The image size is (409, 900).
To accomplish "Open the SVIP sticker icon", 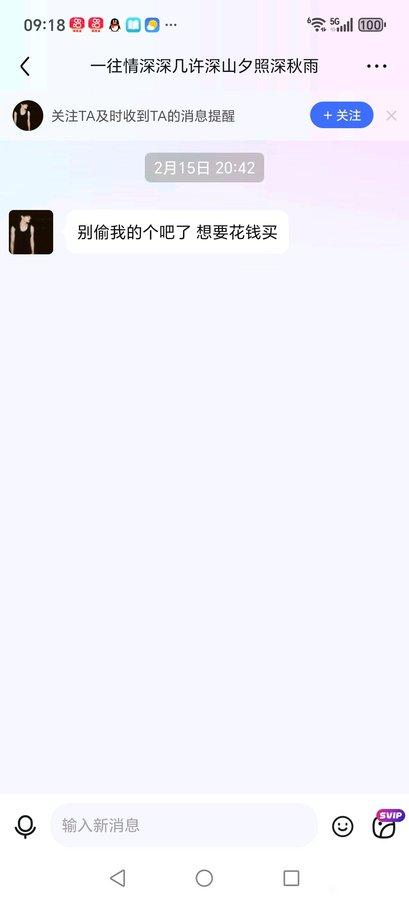I will click(x=387, y=824).
